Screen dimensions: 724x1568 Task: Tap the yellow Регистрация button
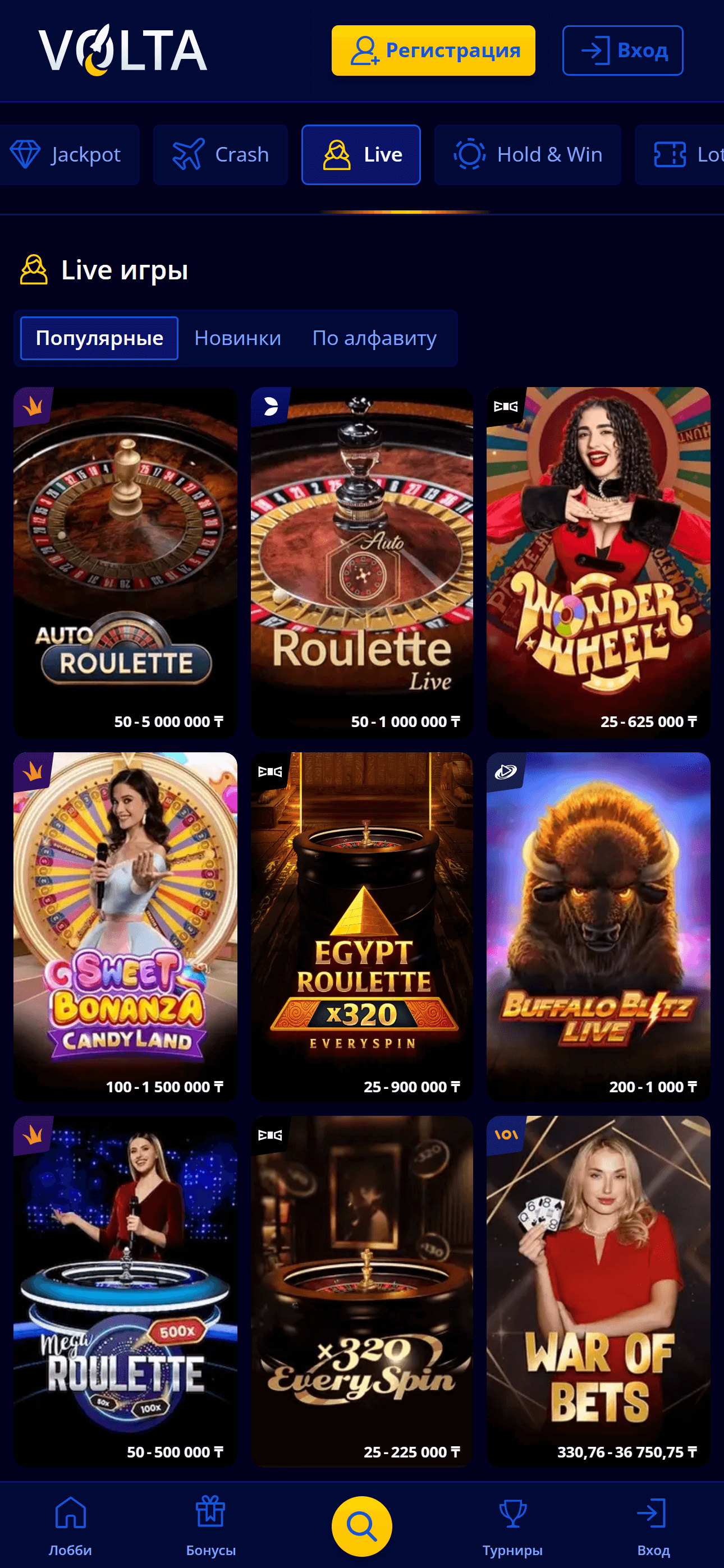(x=433, y=50)
